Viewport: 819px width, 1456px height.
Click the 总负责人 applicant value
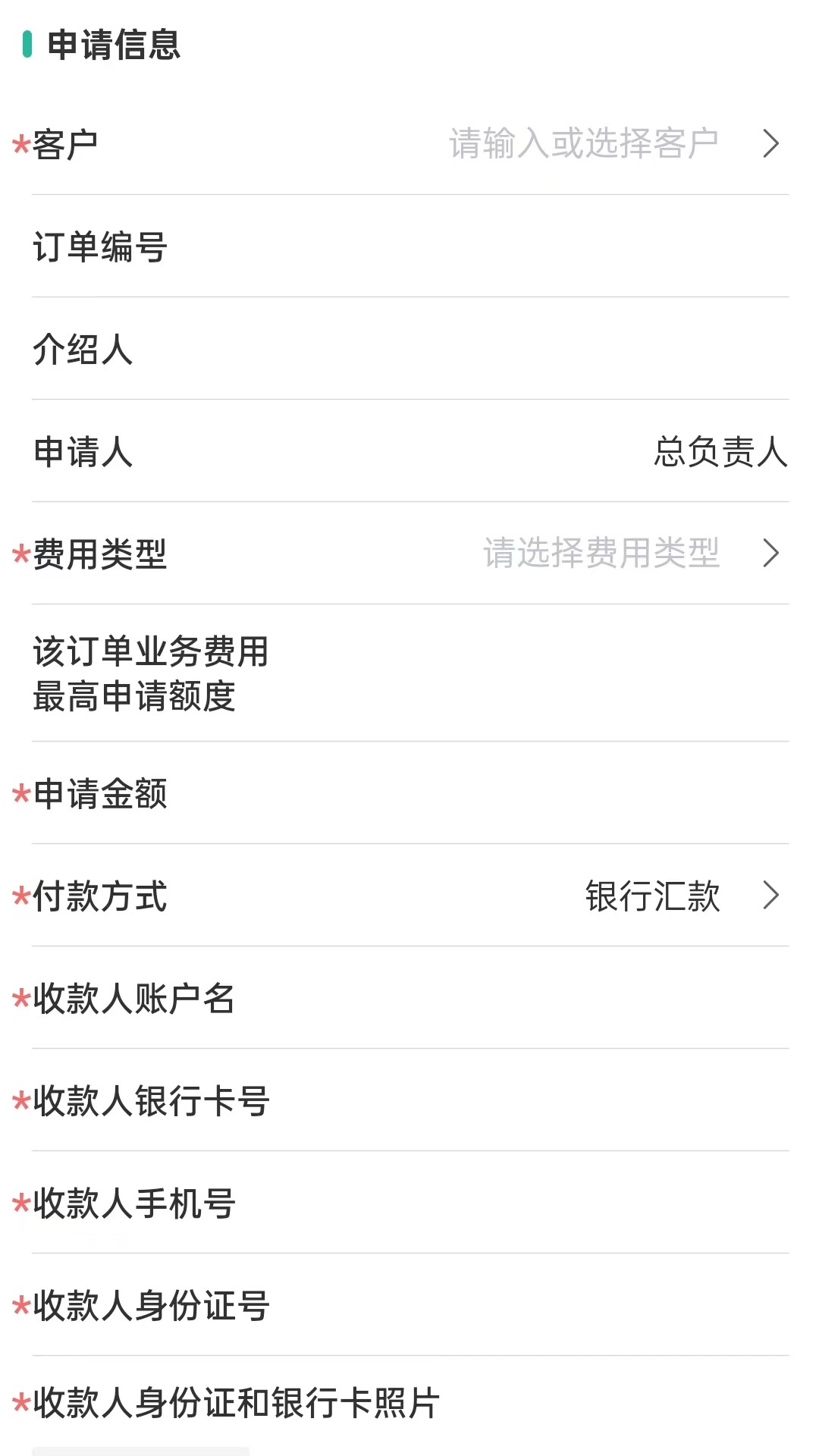[719, 453]
